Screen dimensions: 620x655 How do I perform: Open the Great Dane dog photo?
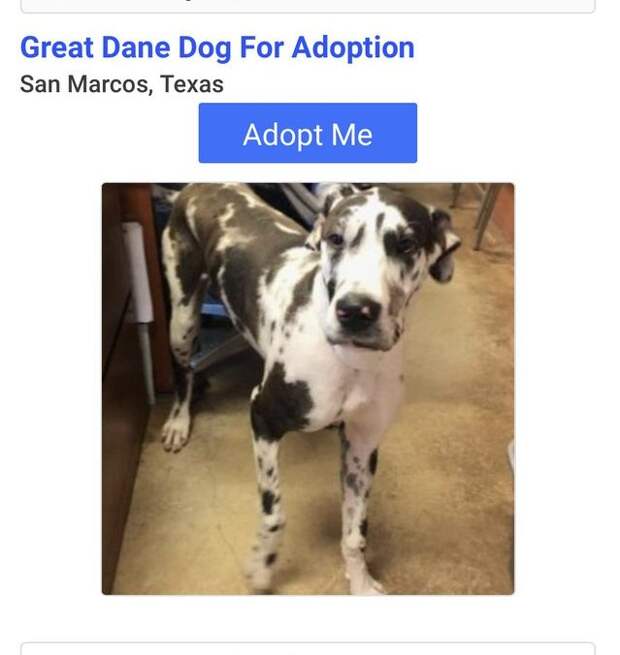[308, 388]
